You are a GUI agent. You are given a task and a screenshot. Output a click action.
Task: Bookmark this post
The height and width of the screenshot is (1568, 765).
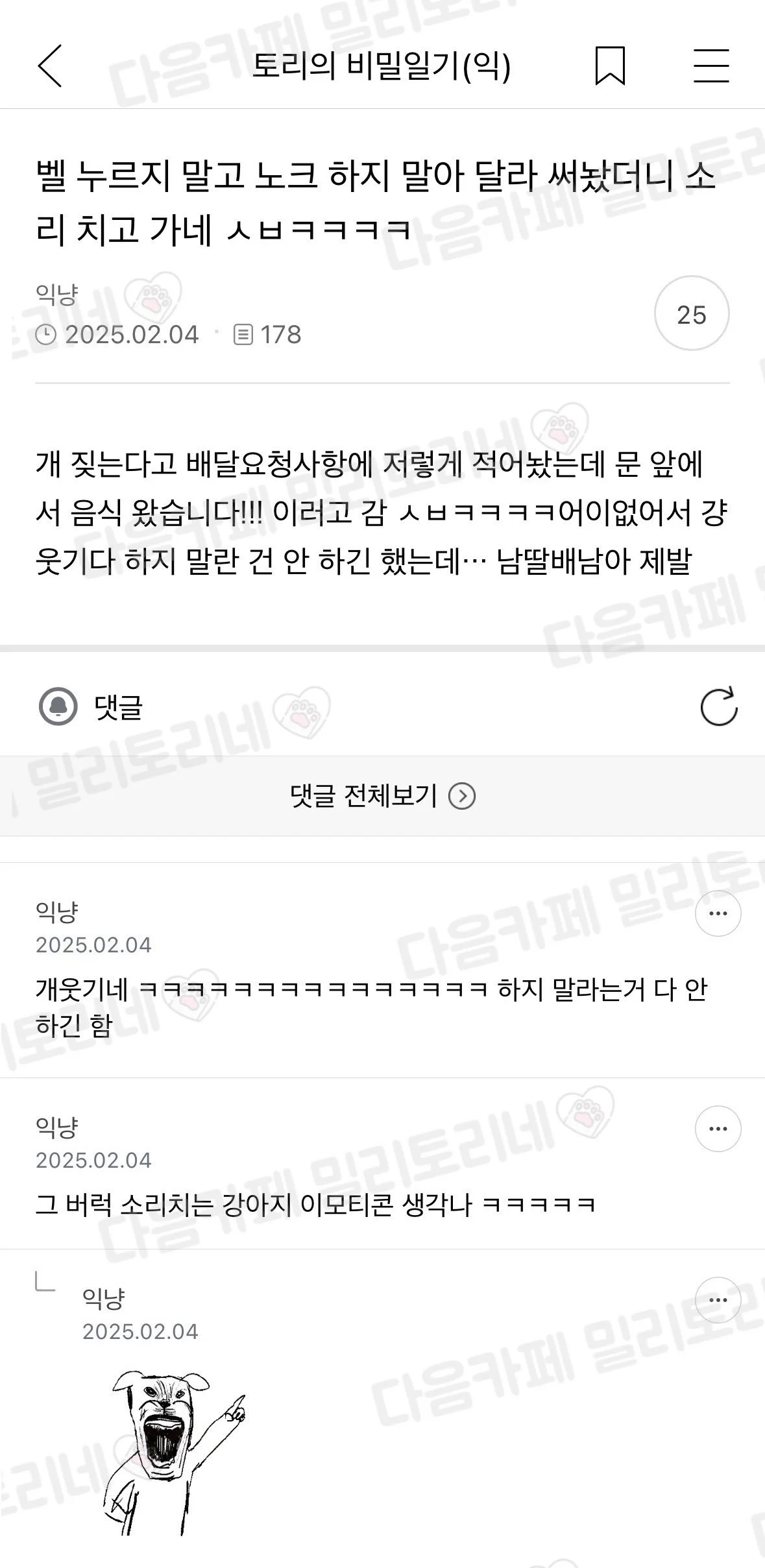[610, 66]
